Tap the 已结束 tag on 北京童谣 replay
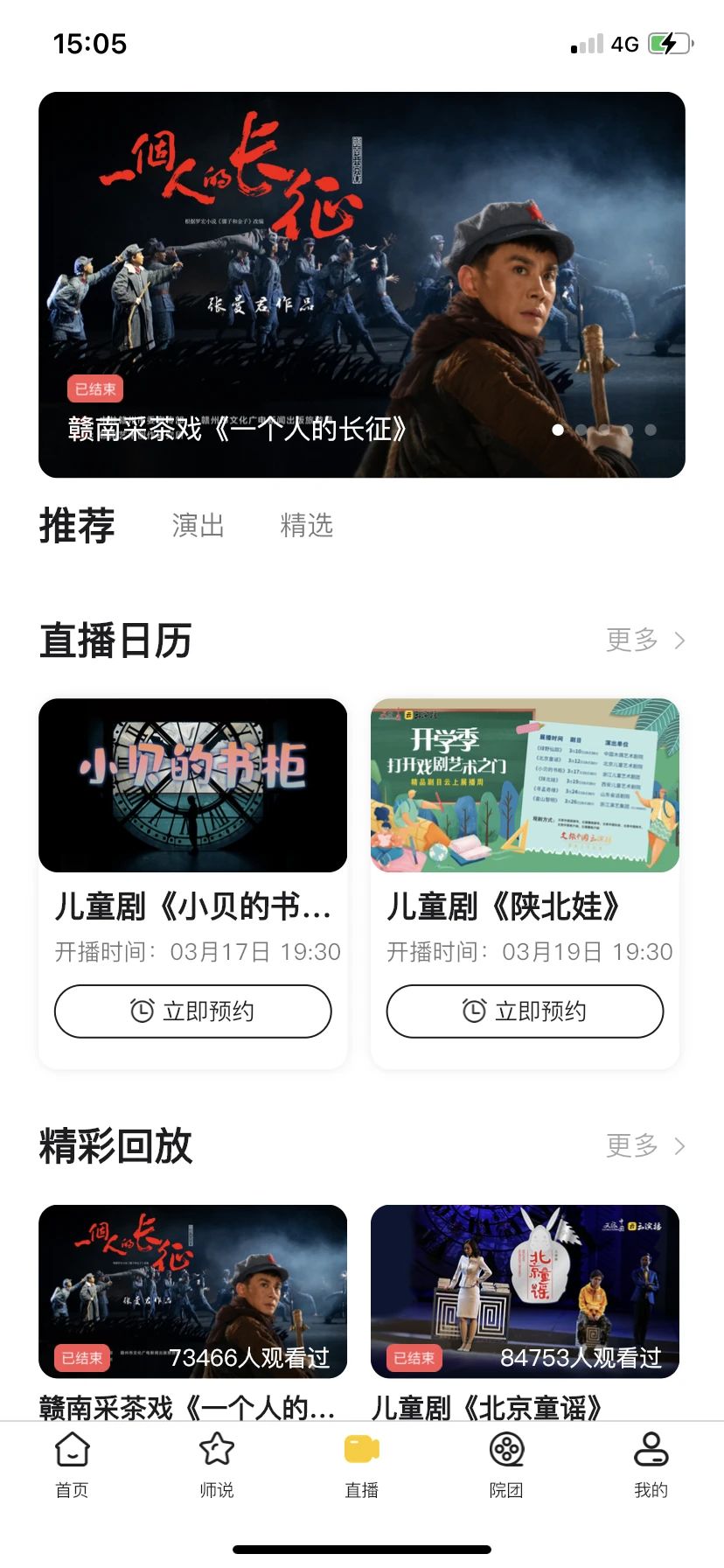The height and width of the screenshot is (1568, 724). click(413, 1358)
